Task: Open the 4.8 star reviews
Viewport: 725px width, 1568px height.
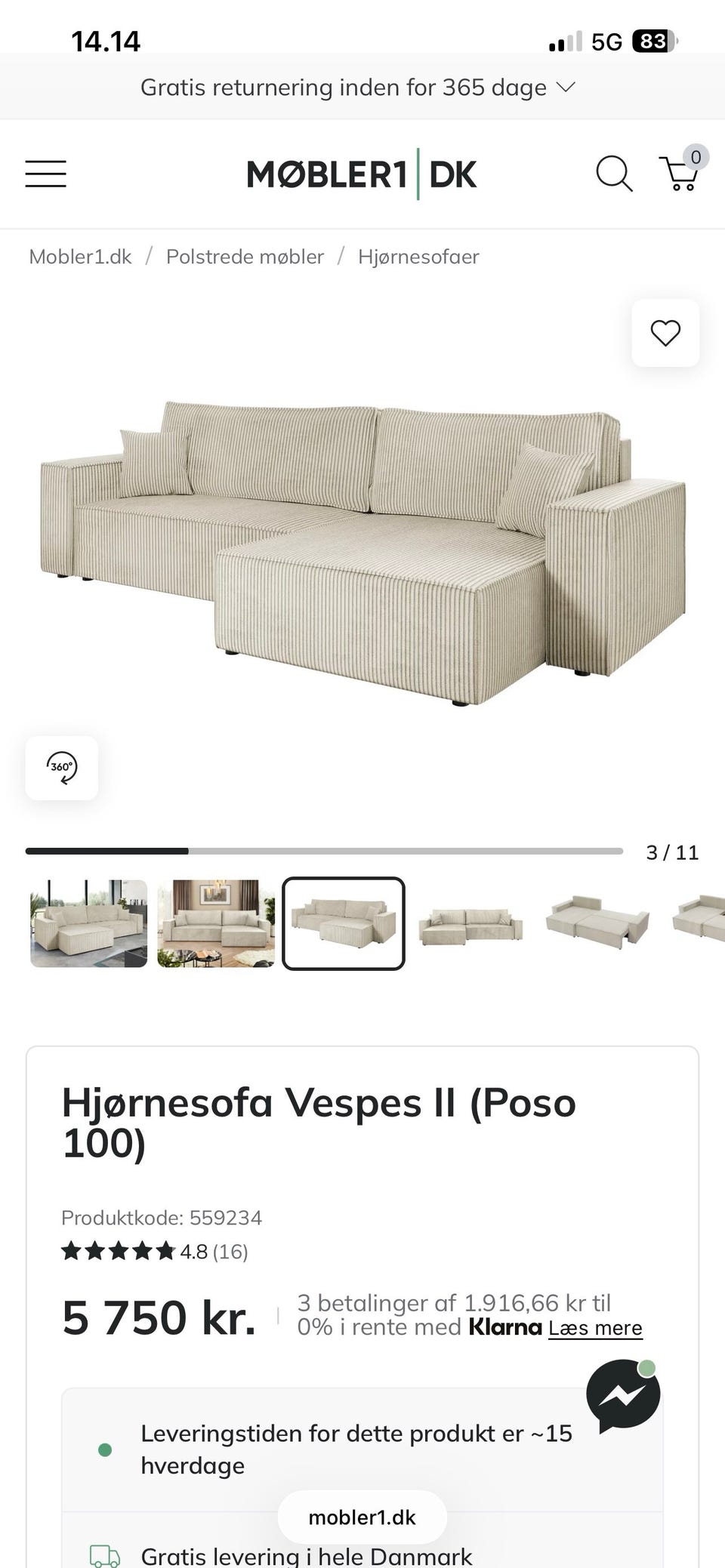Action: coord(155,1252)
